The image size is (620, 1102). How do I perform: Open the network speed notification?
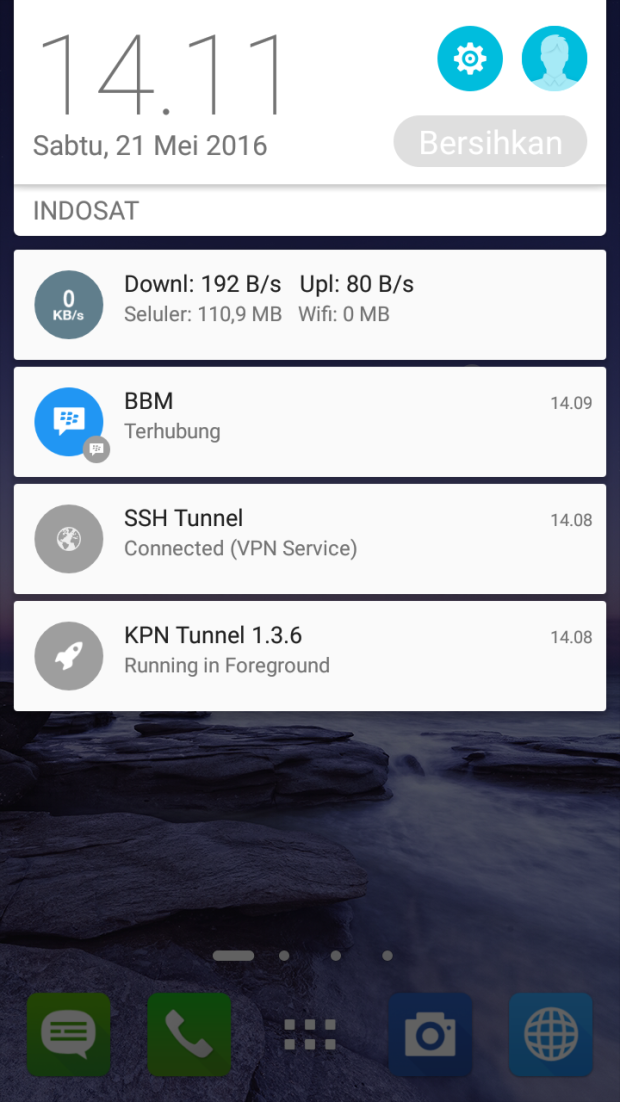click(x=310, y=304)
